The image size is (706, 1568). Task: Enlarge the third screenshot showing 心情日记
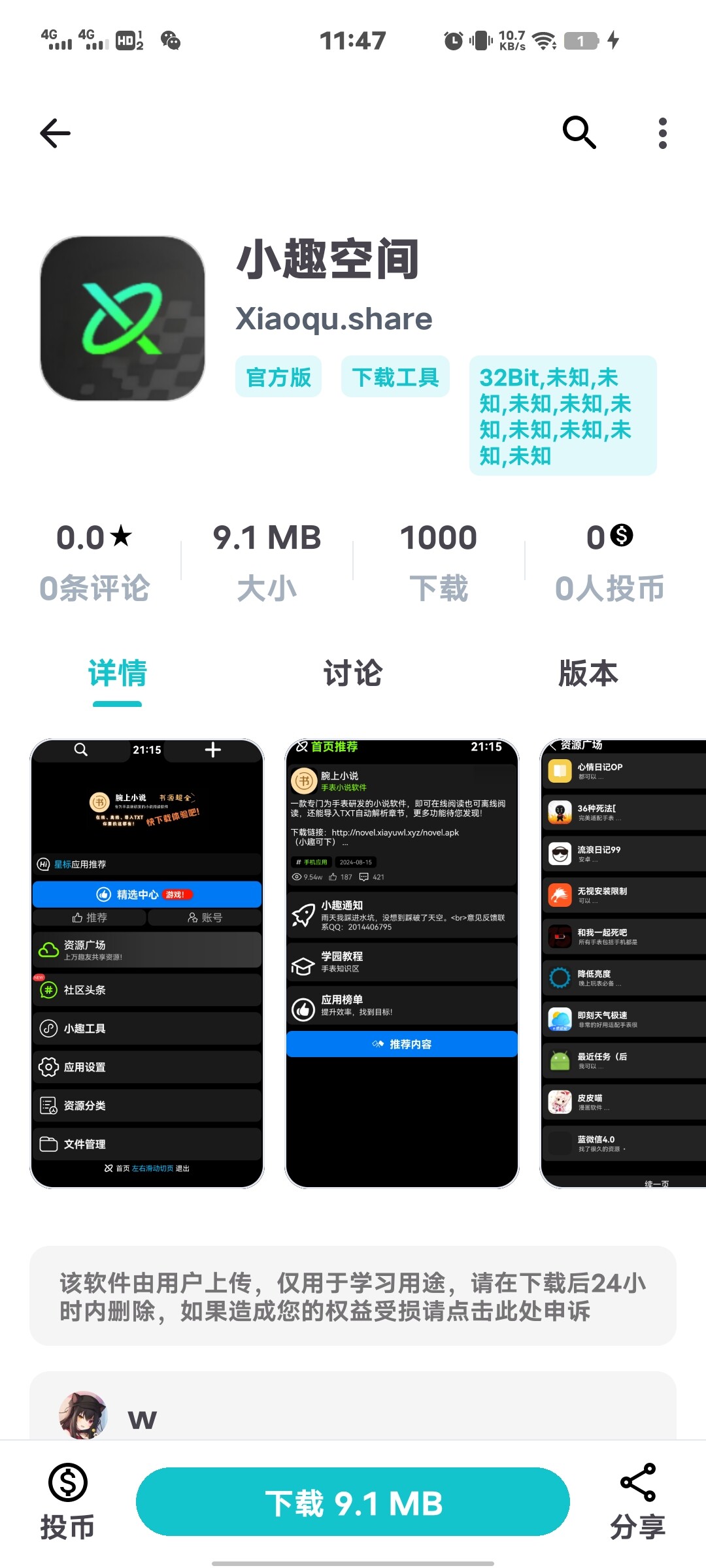pos(623,964)
